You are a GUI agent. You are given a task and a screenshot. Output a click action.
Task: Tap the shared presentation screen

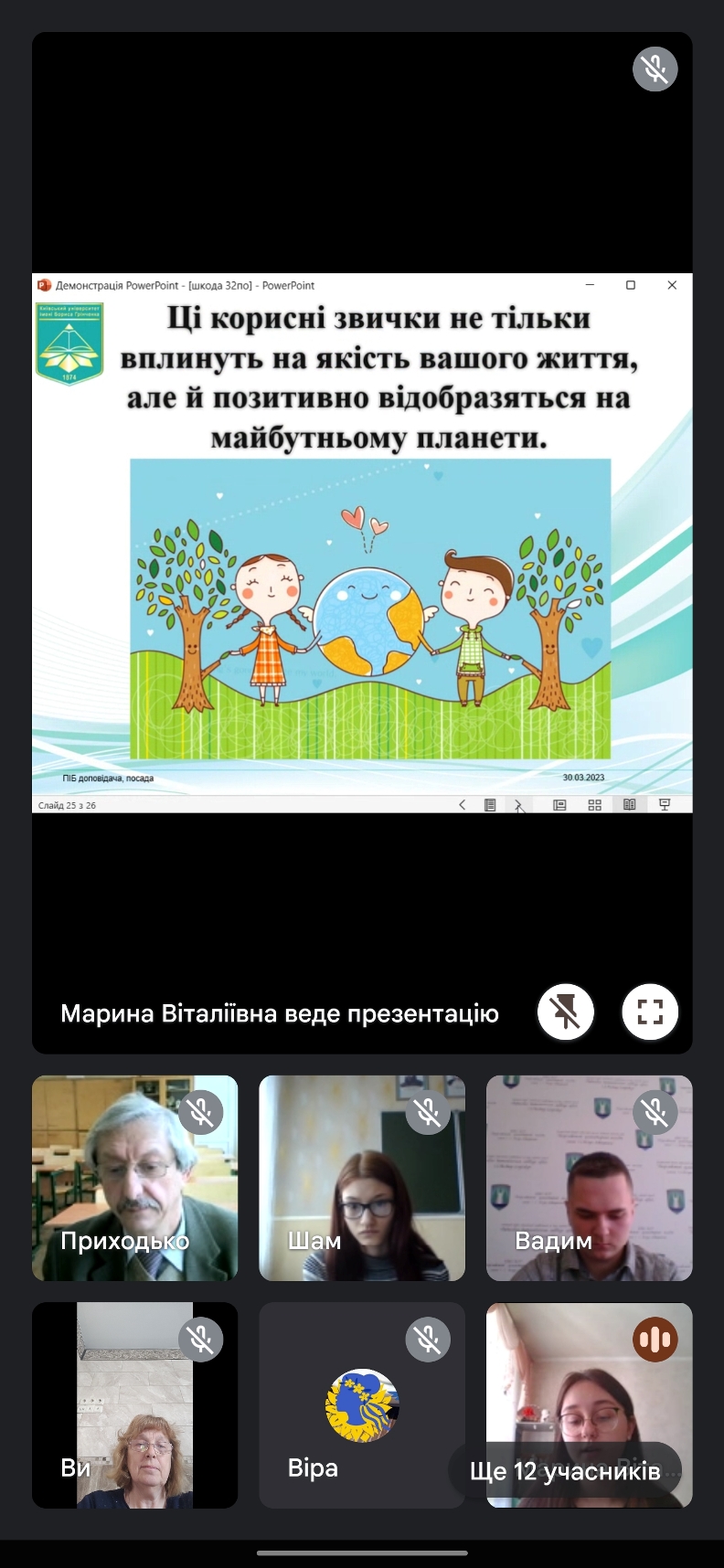click(362, 543)
